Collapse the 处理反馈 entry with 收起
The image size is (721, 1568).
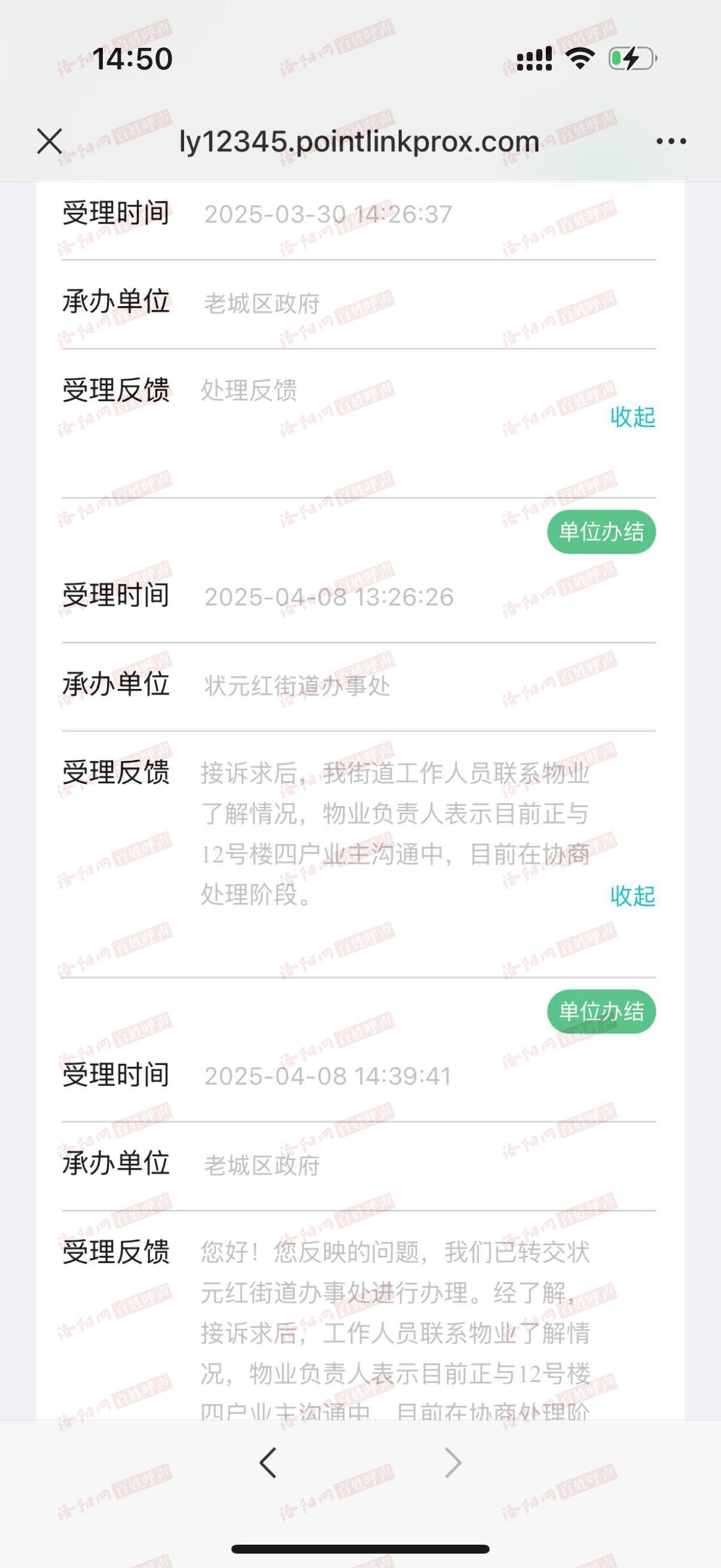pyautogui.click(x=633, y=417)
